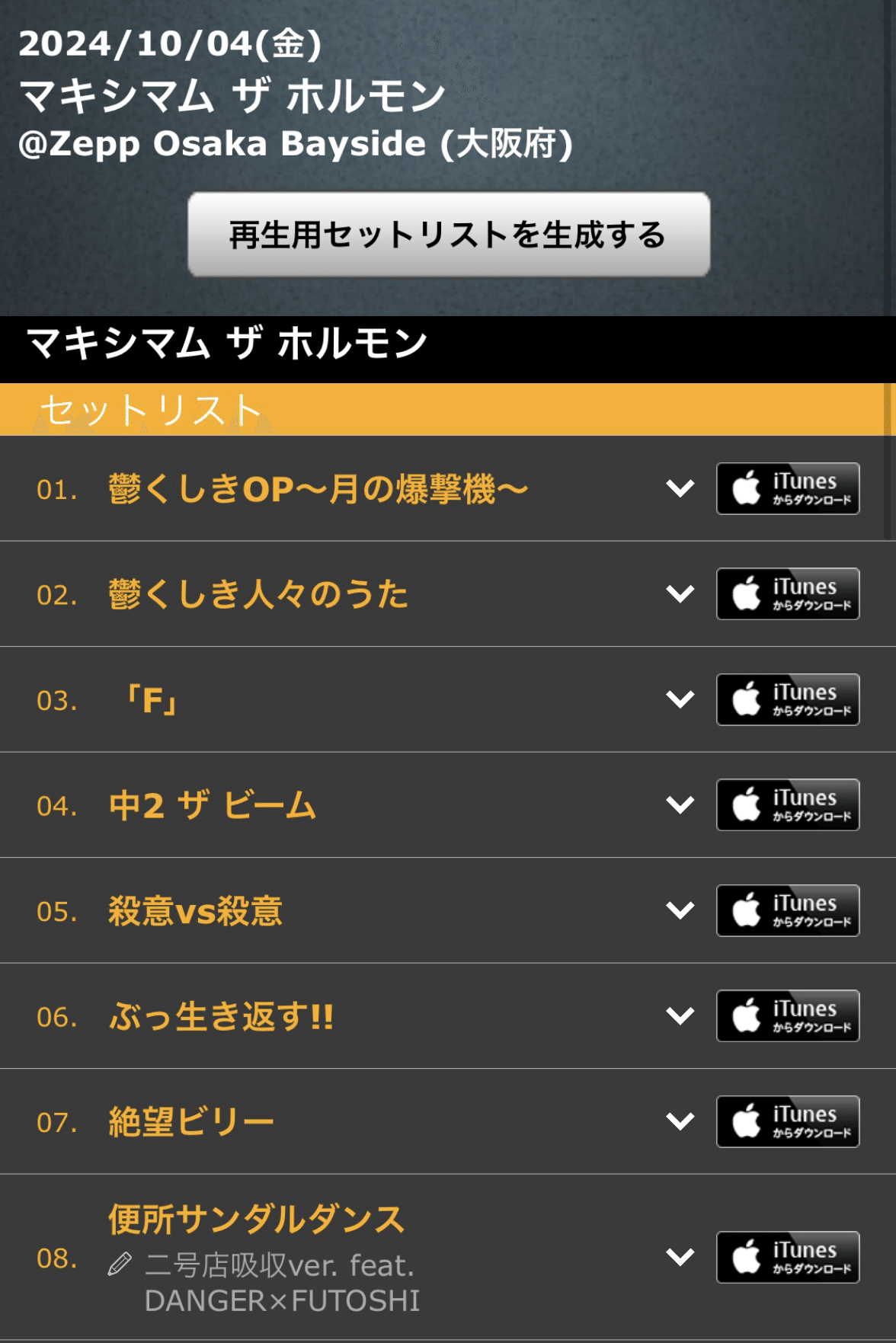The height and width of the screenshot is (1343, 896).
Task: Expand the 殺意vs殺意 row
Action: tap(680, 910)
